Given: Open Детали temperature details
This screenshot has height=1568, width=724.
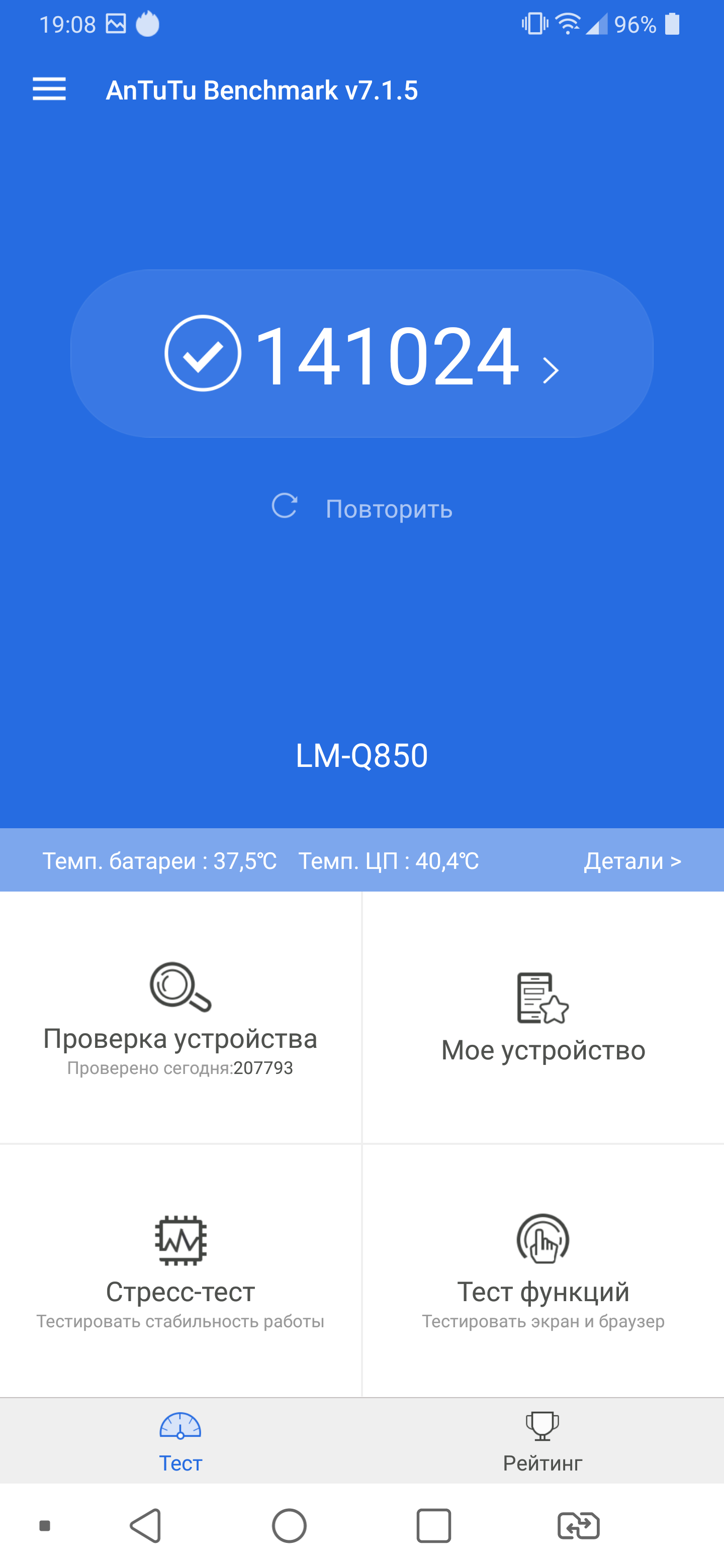Looking at the screenshot, I should pos(632,861).
